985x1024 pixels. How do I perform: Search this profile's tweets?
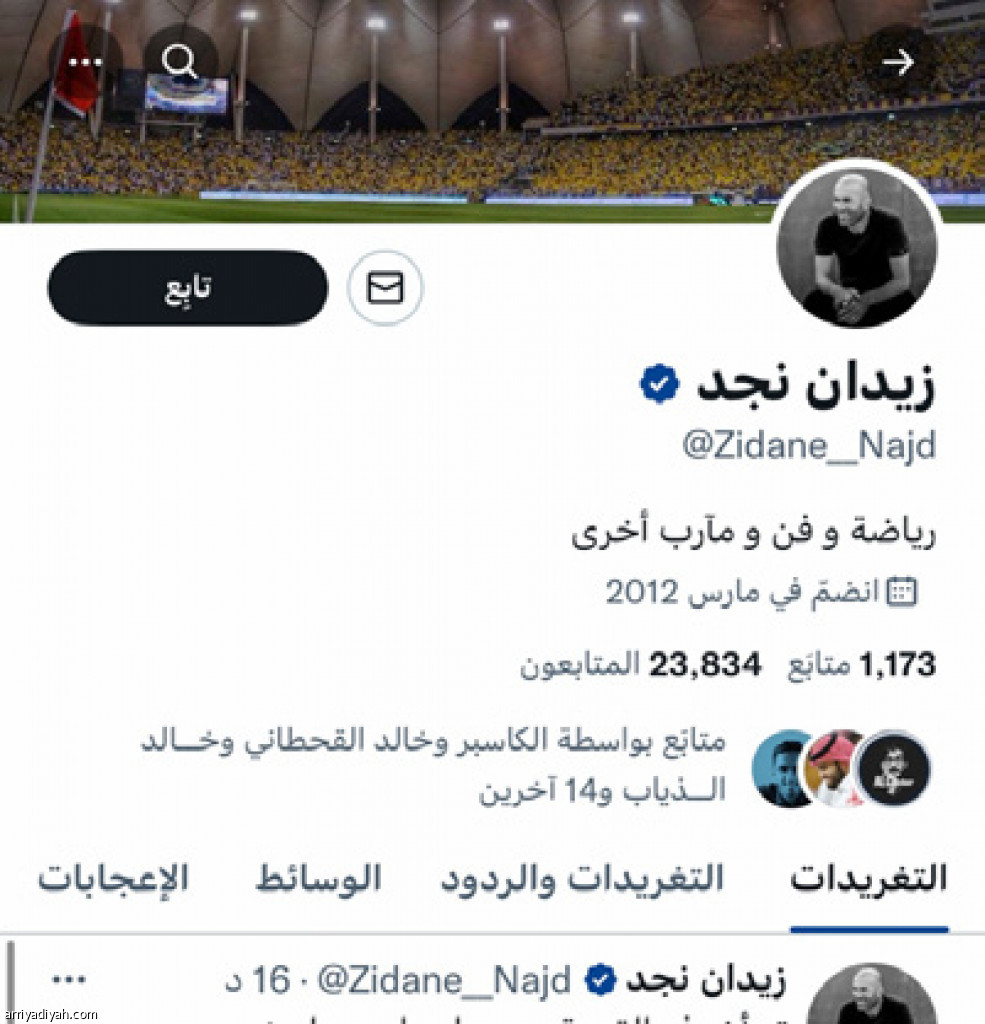[181, 63]
